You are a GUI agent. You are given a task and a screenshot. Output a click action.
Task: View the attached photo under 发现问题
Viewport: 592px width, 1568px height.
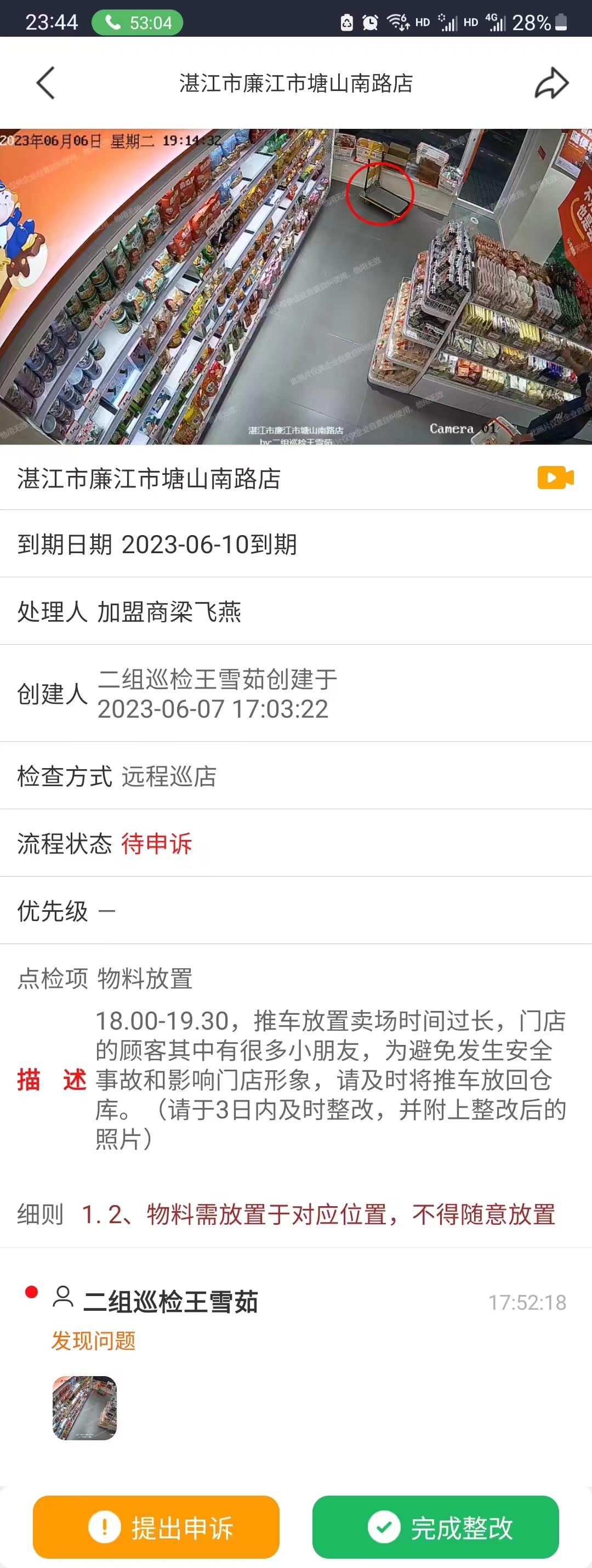[x=84, y=1408]
